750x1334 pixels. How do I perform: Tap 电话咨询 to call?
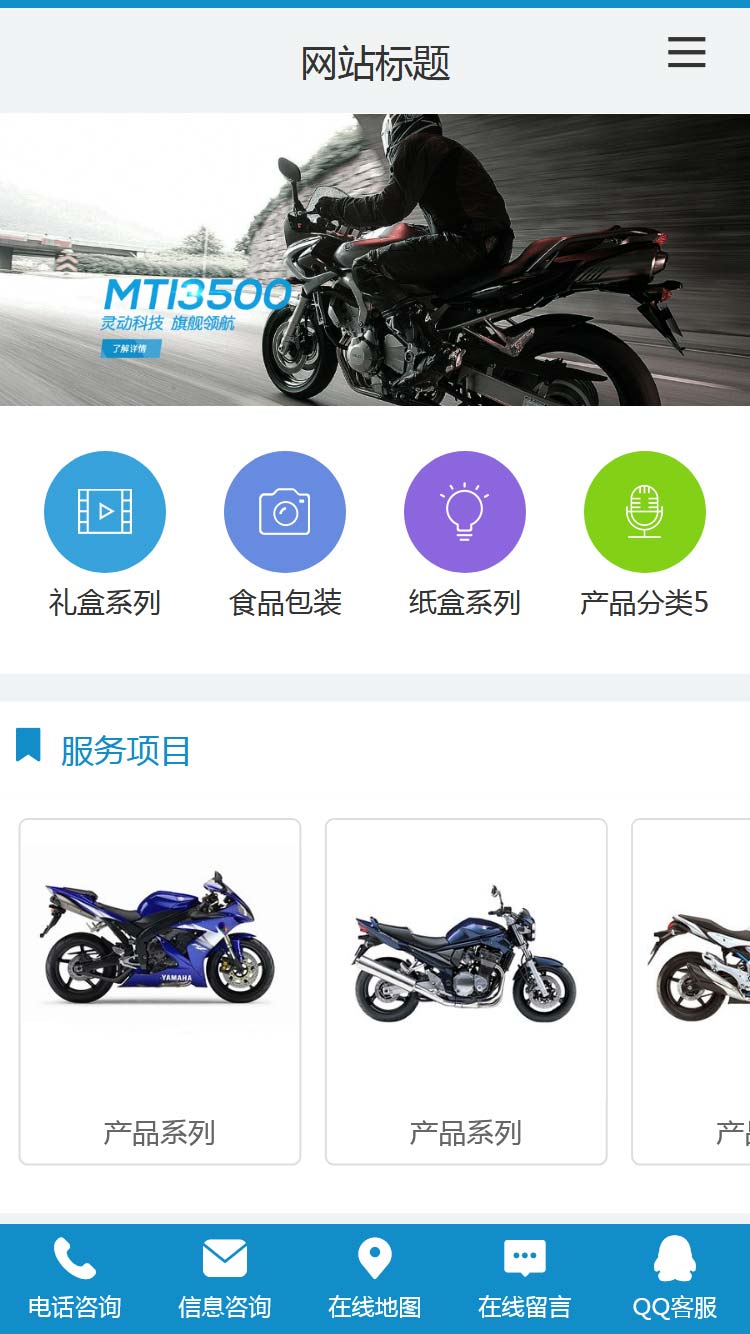click(x=75, y=1278)
